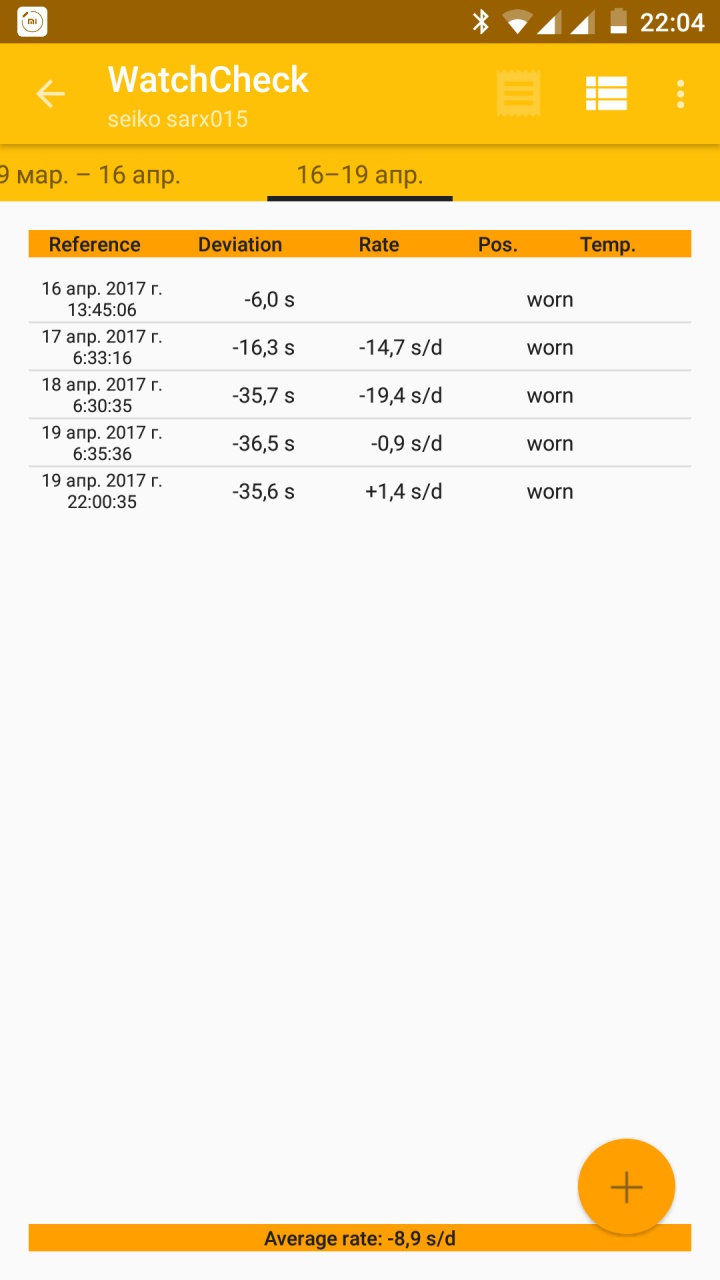Open the 16 апр. 13:45:06 entry

click(359, 299)
